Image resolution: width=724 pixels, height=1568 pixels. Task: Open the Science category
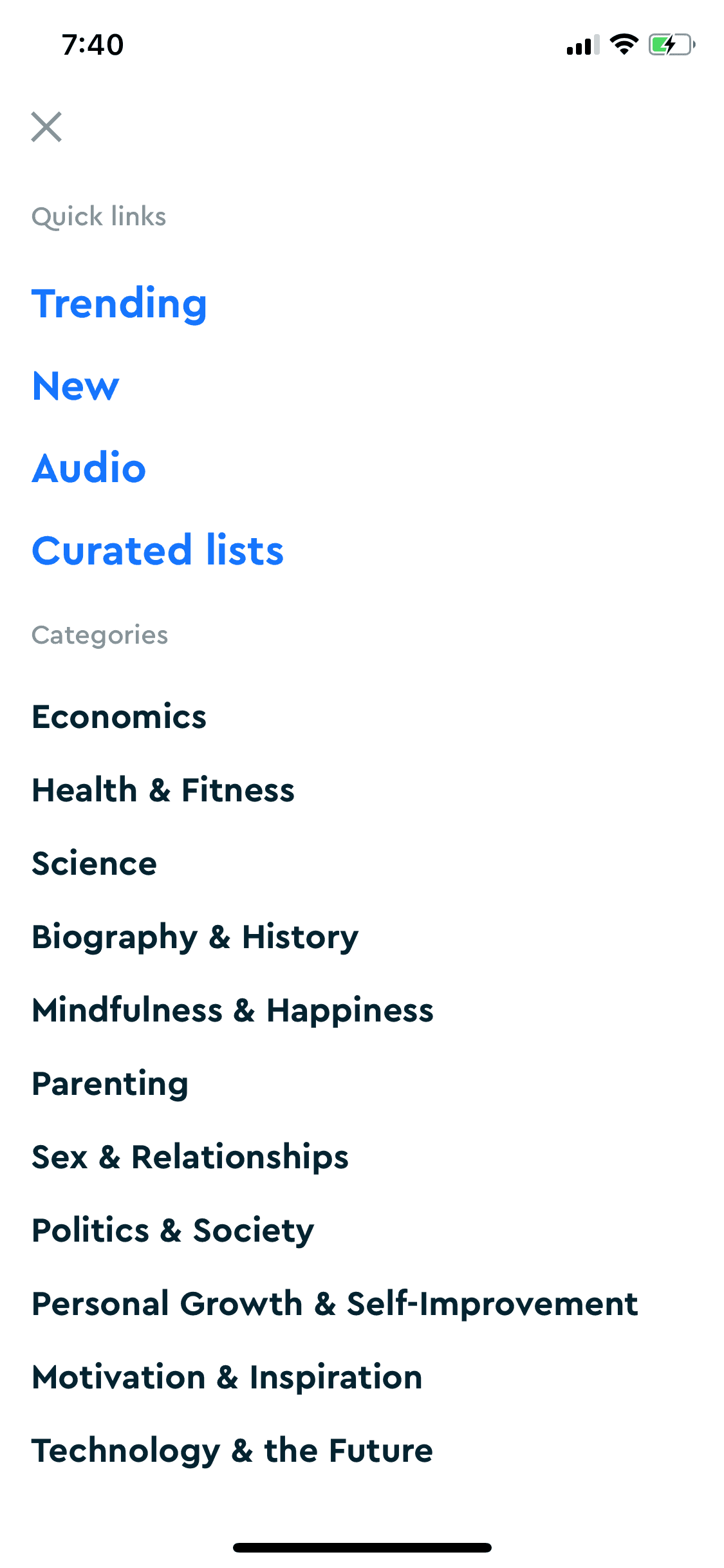pos(95,864)
